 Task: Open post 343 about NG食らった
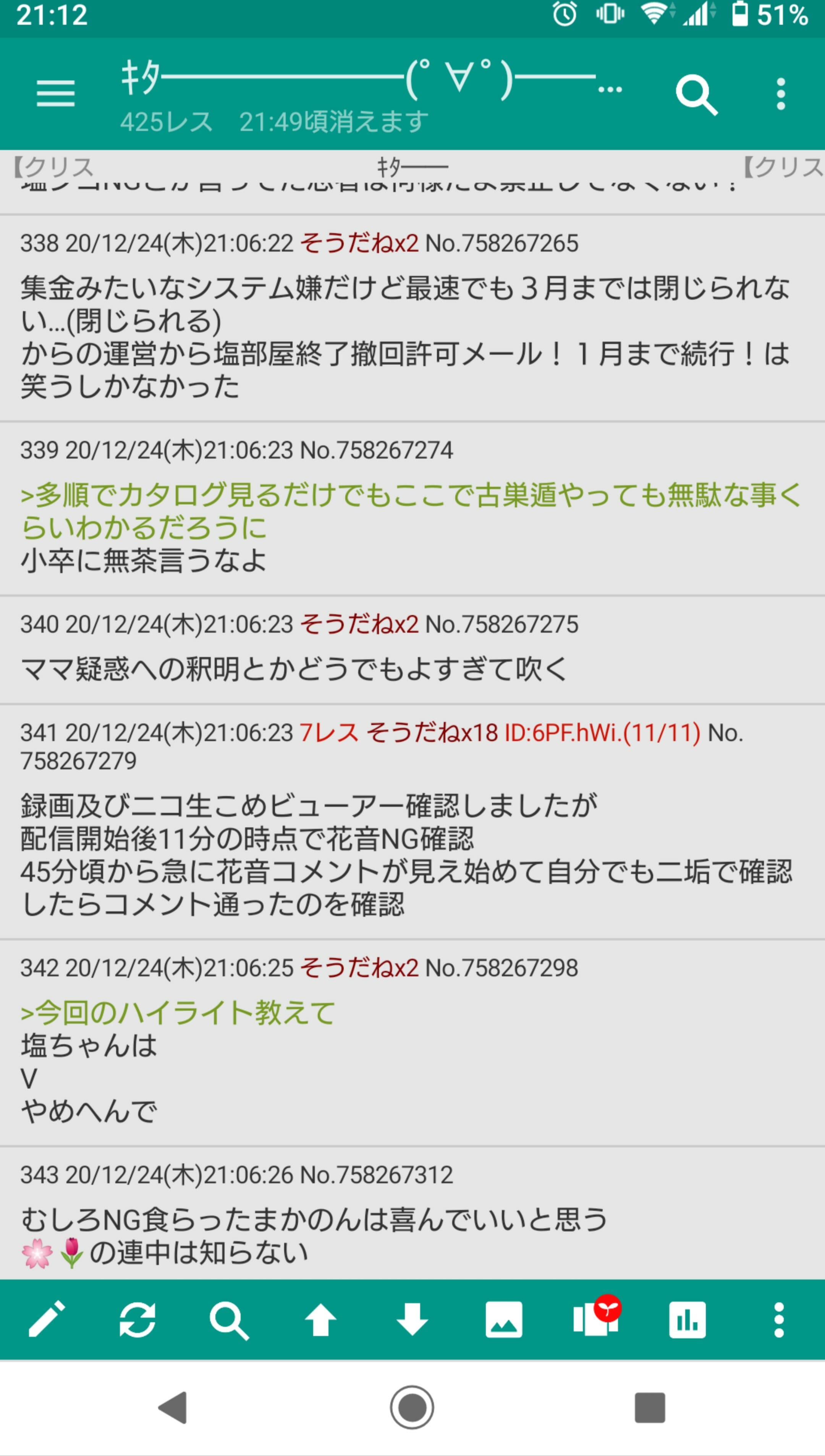click(313, 1219)
